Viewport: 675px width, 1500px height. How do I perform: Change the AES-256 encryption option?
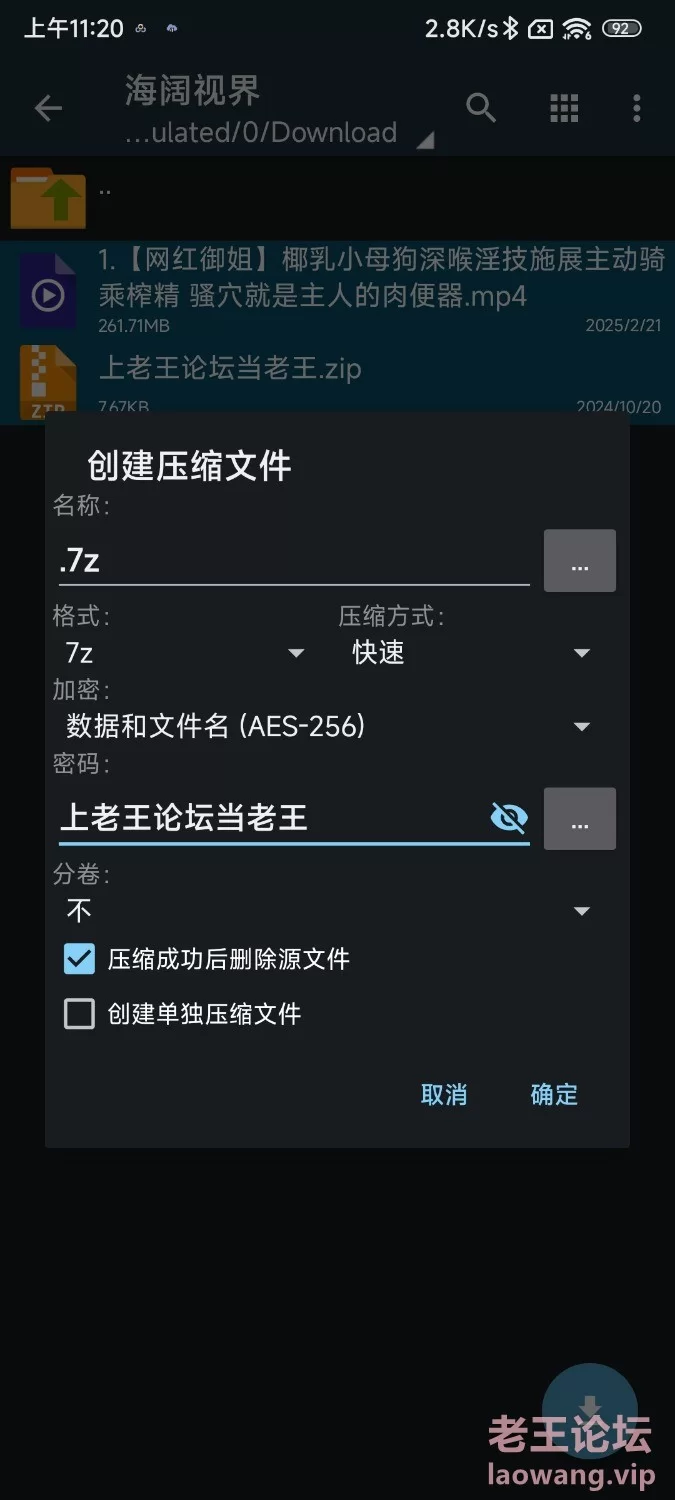click(x=328, y=726)
